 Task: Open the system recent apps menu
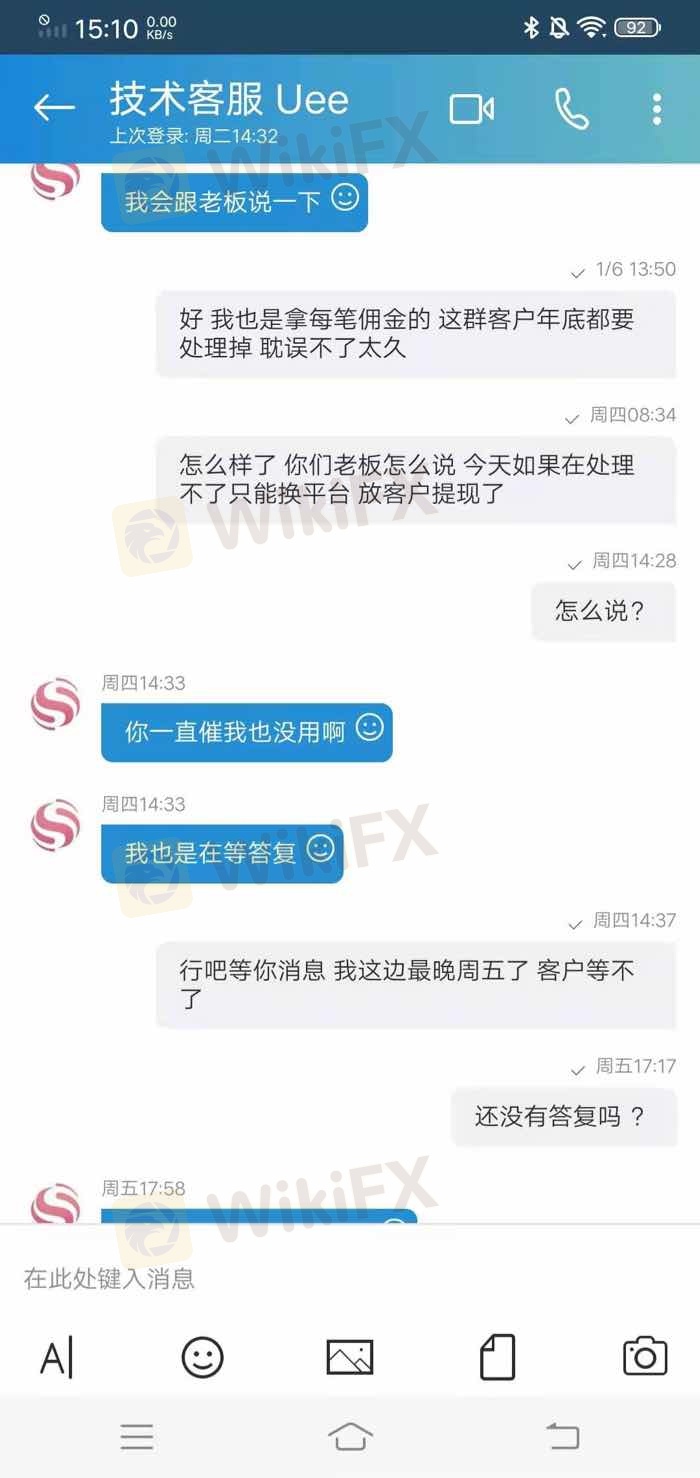(137, 1437)
